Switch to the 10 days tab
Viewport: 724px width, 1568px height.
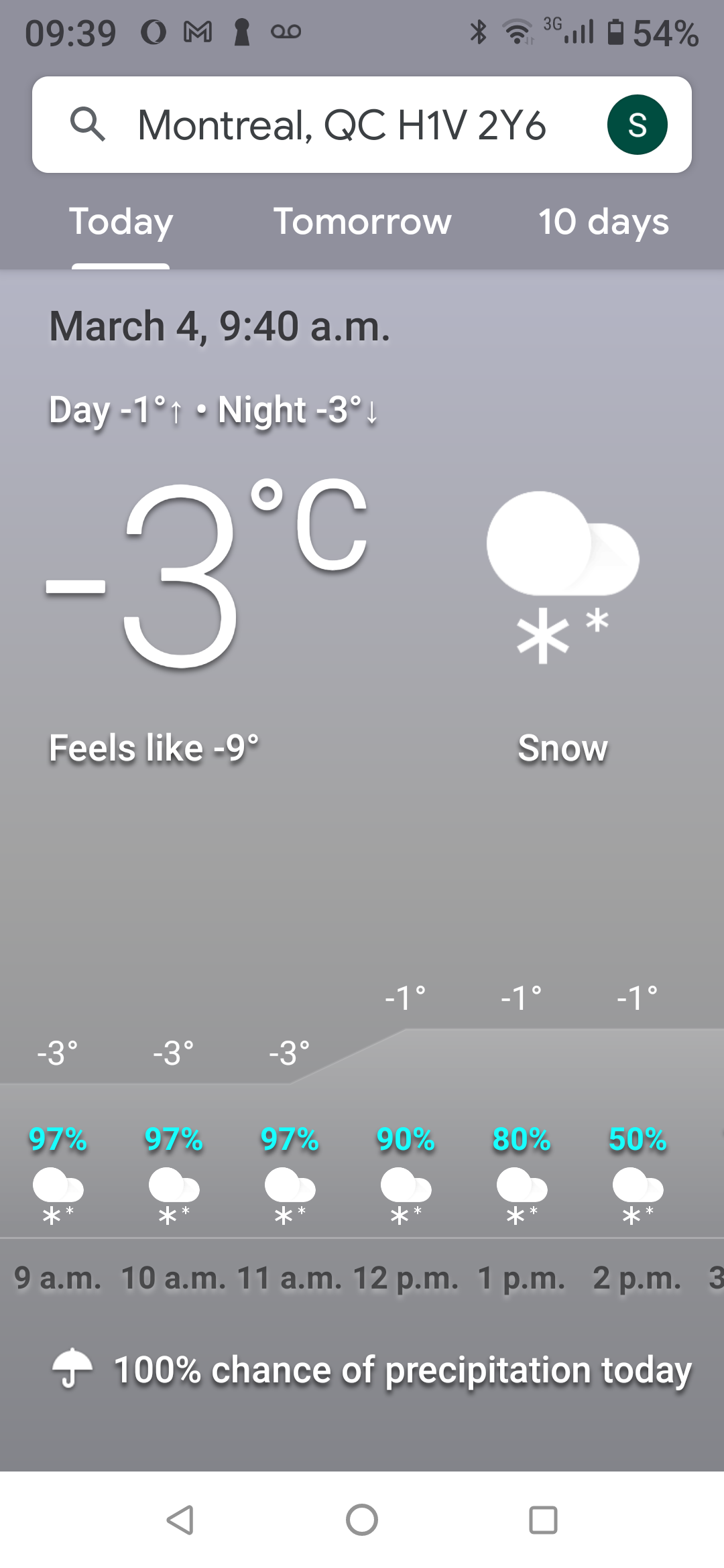(x=603, y=222)
